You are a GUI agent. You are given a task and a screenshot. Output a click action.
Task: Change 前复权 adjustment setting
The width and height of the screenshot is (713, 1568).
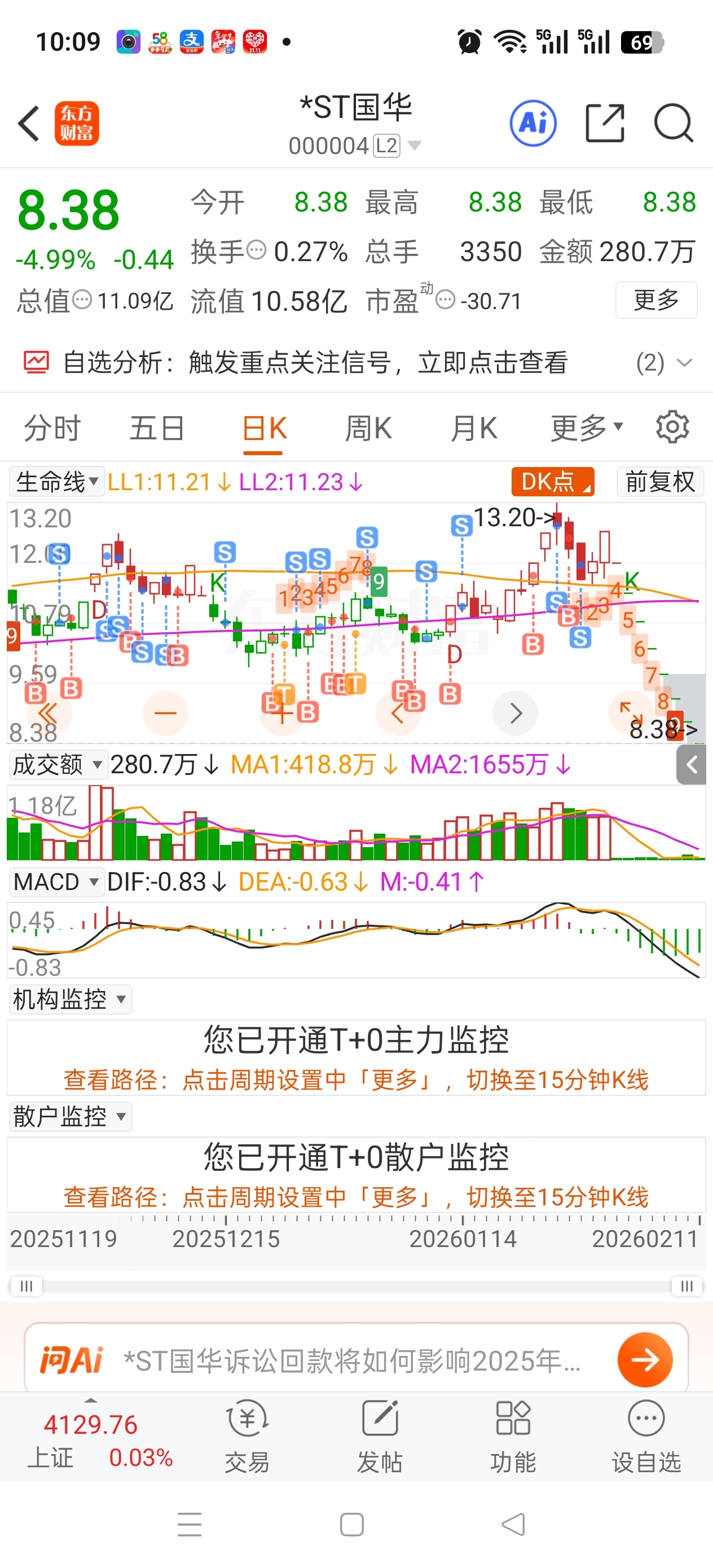click(660, 482)
